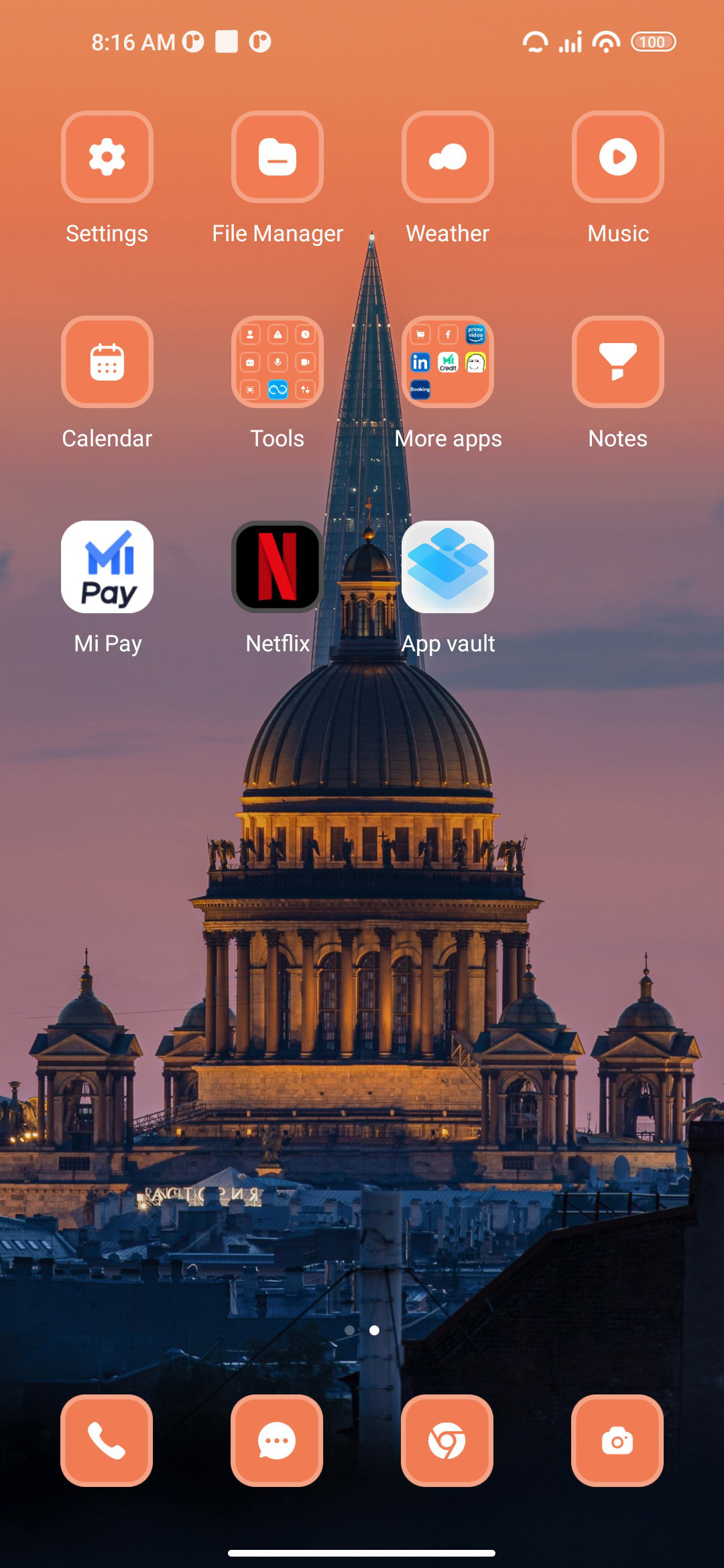
Task: Open the Settings app
Action: tap(107, 157)
